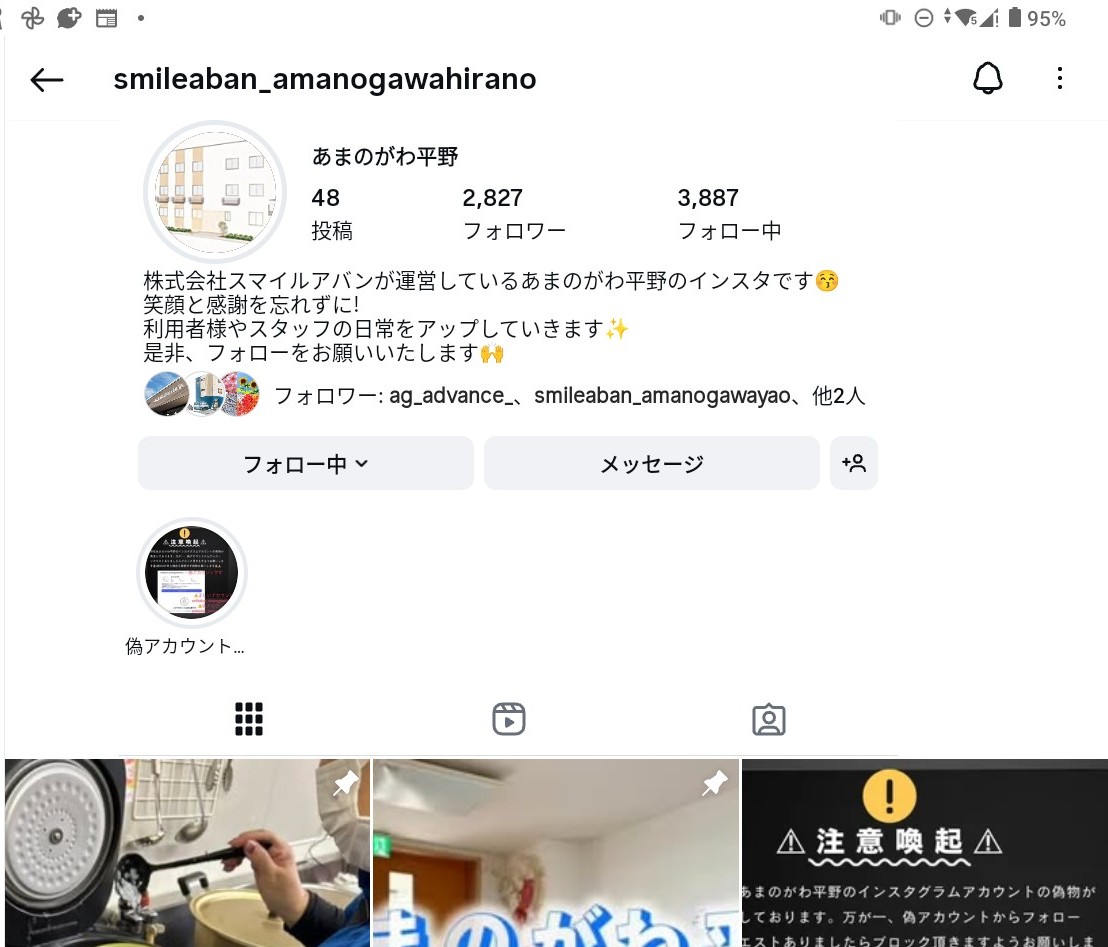Show suggested accounts via add-person icon
The width and height of the screenshot is (1108, 947).
tap(853, 463)
